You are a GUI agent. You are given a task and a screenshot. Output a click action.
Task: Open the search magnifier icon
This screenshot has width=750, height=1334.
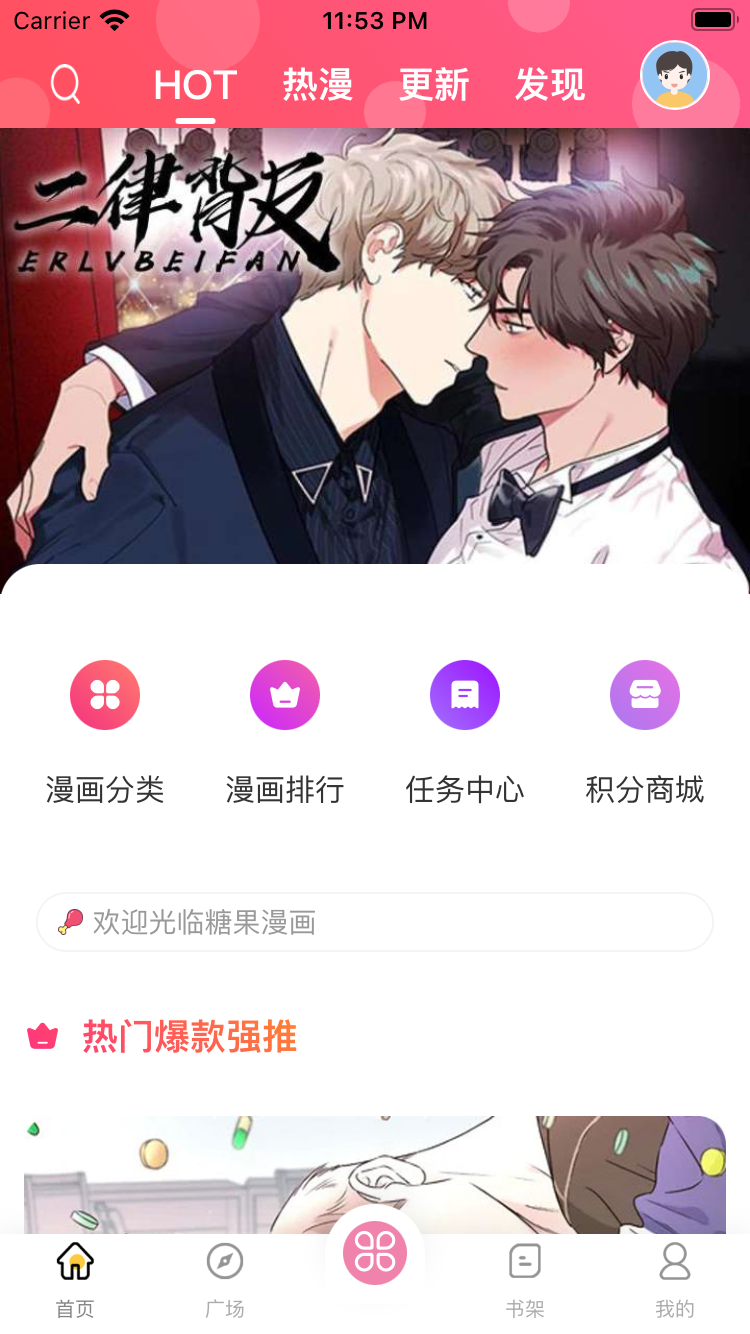coord(65,85)
